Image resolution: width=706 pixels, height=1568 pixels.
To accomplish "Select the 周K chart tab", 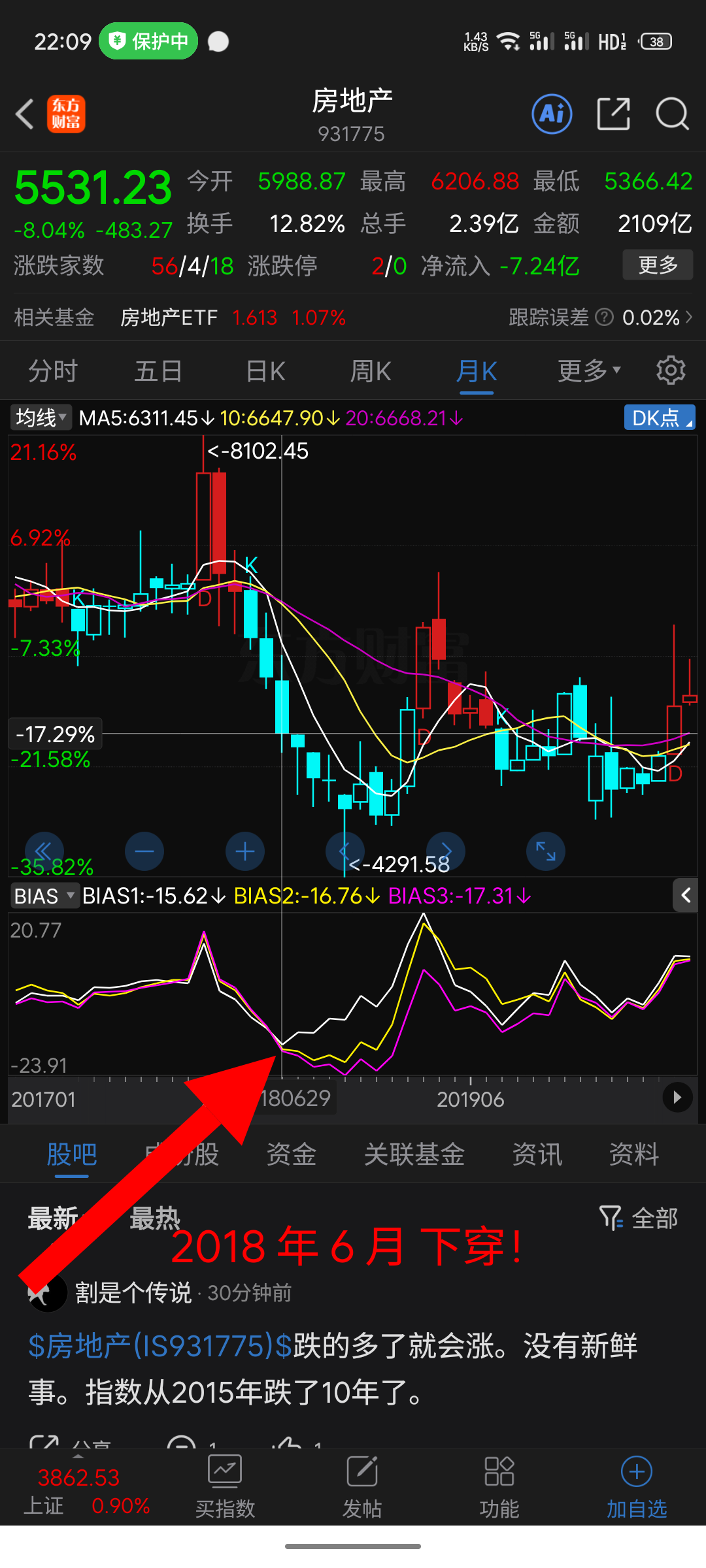I will click(371, 371).
